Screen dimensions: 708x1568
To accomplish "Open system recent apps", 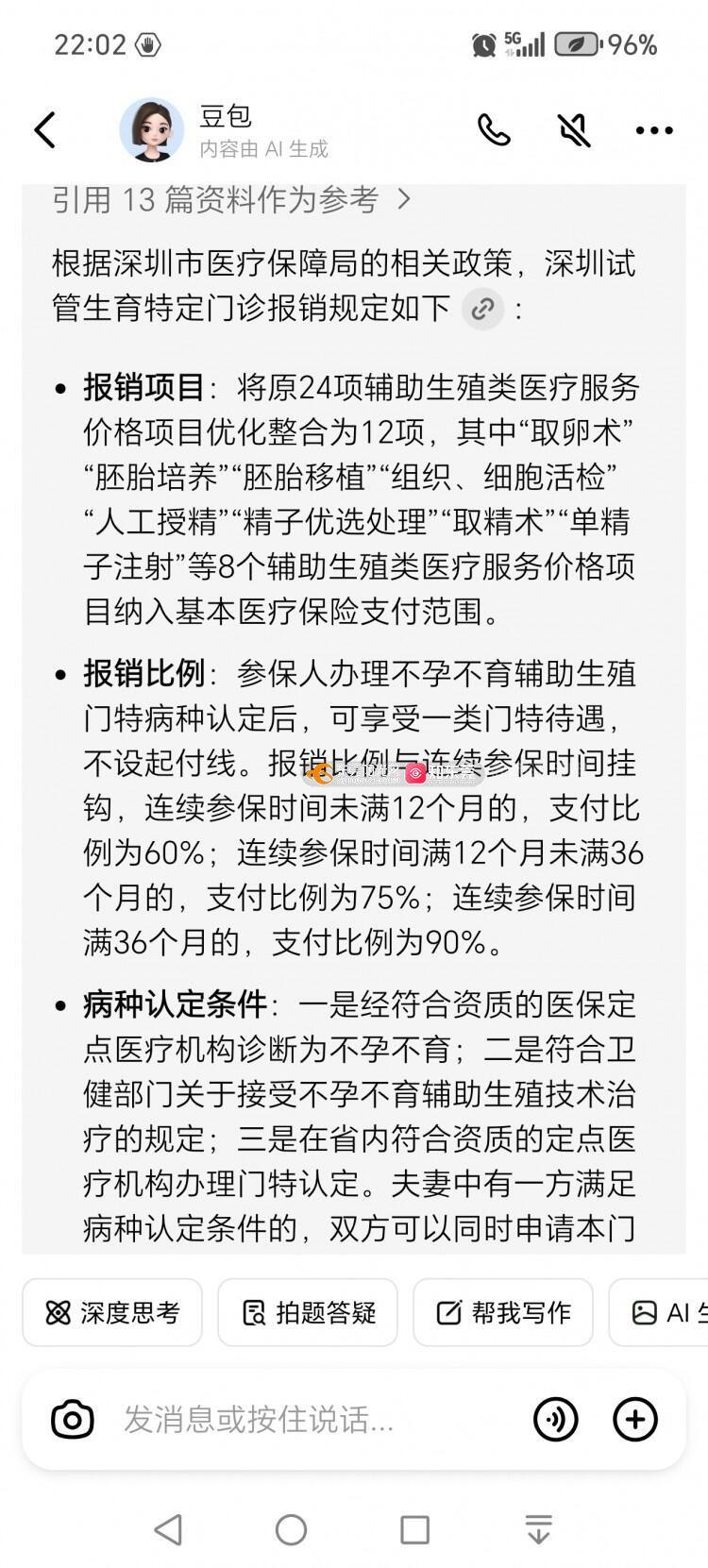I will 414,1529.
